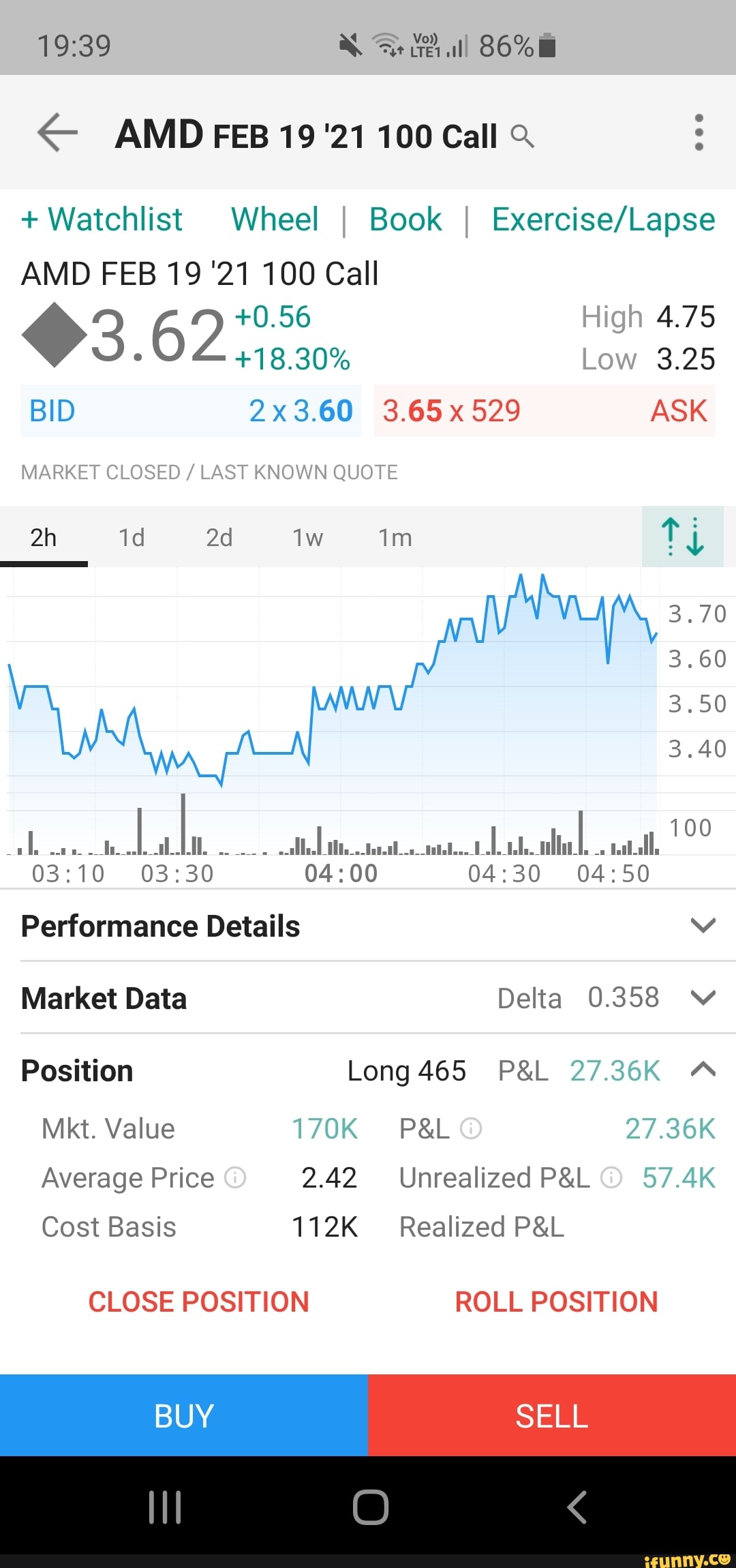
Task: Tap the BUY button
Action: [x=183, y=1415]
